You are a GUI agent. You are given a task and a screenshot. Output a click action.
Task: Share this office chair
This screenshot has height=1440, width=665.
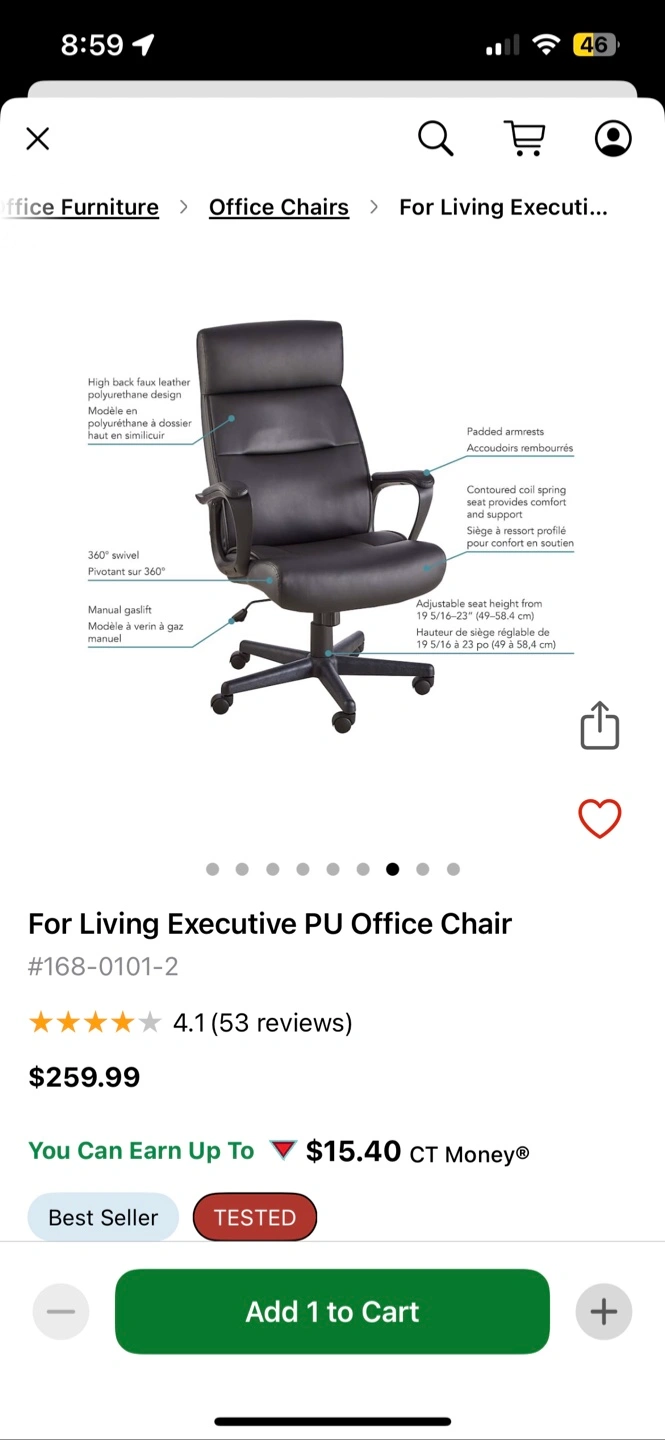tap(600, 725)
